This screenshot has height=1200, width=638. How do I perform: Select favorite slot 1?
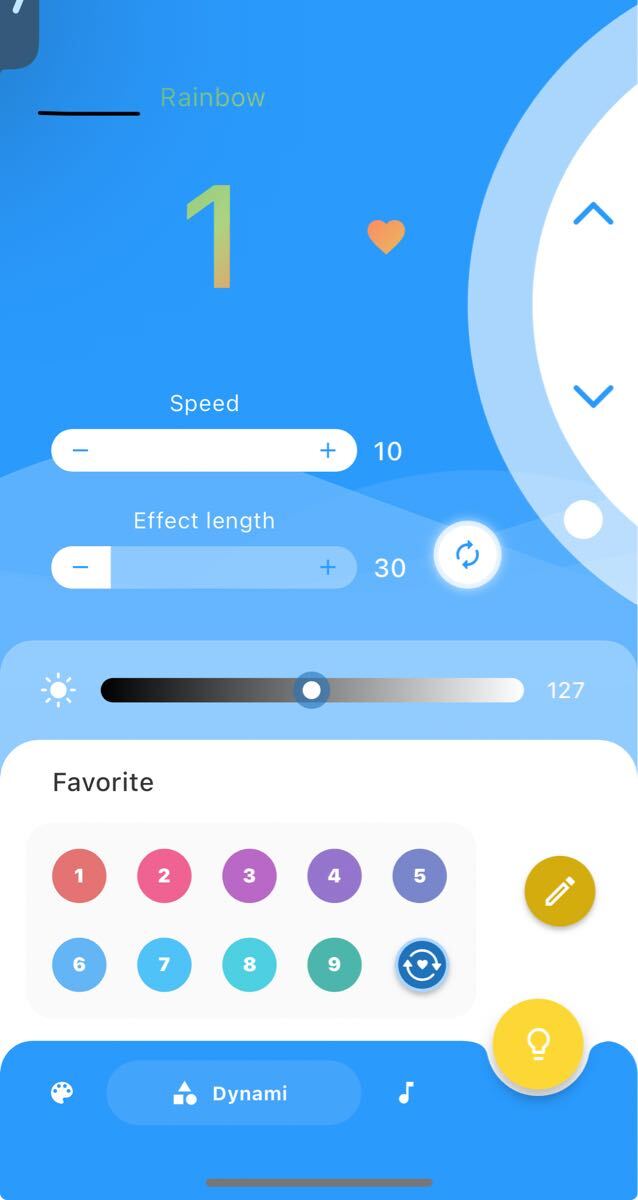79,876
